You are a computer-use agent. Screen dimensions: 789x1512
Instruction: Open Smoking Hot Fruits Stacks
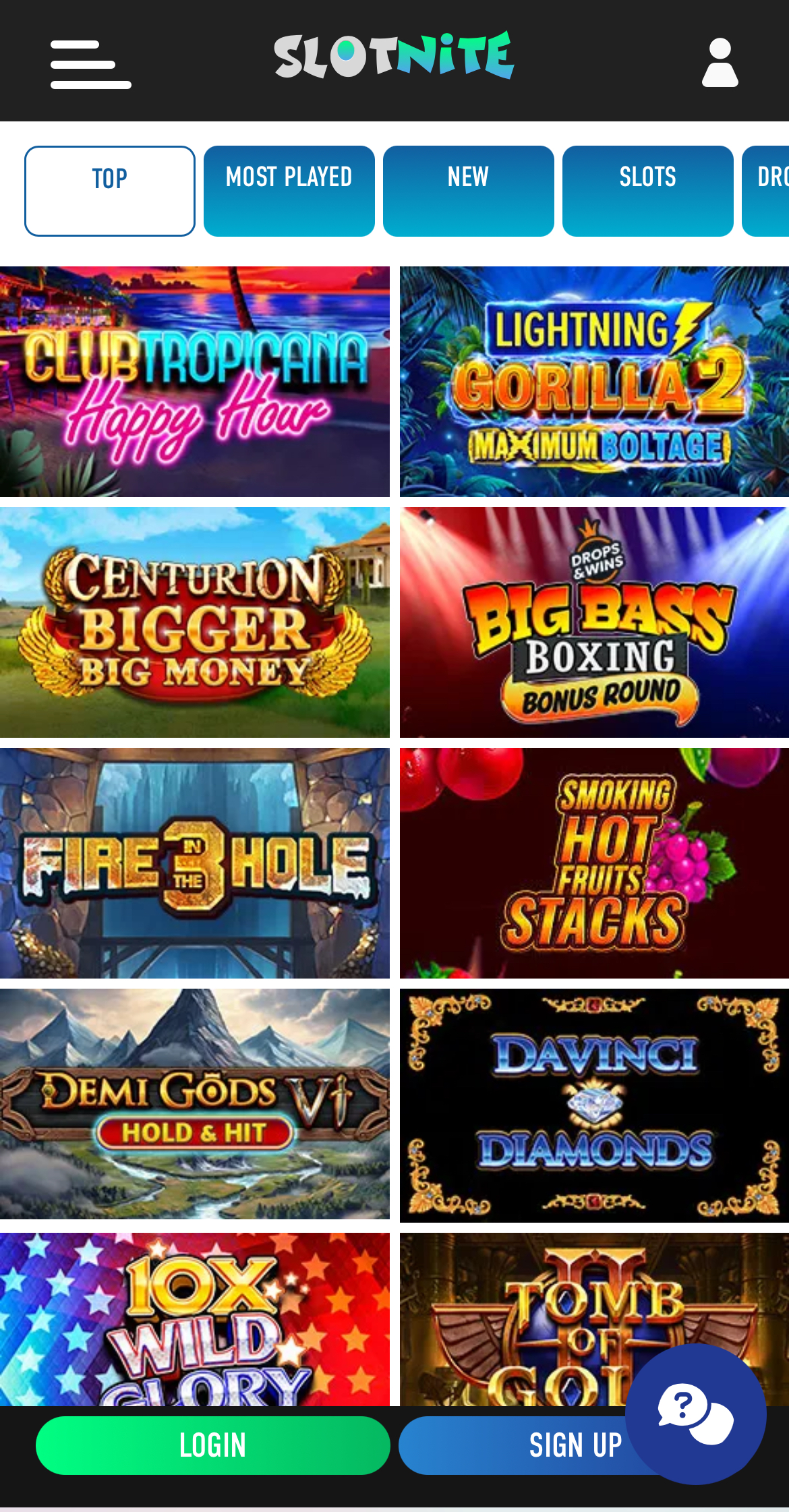coord(593,863)
